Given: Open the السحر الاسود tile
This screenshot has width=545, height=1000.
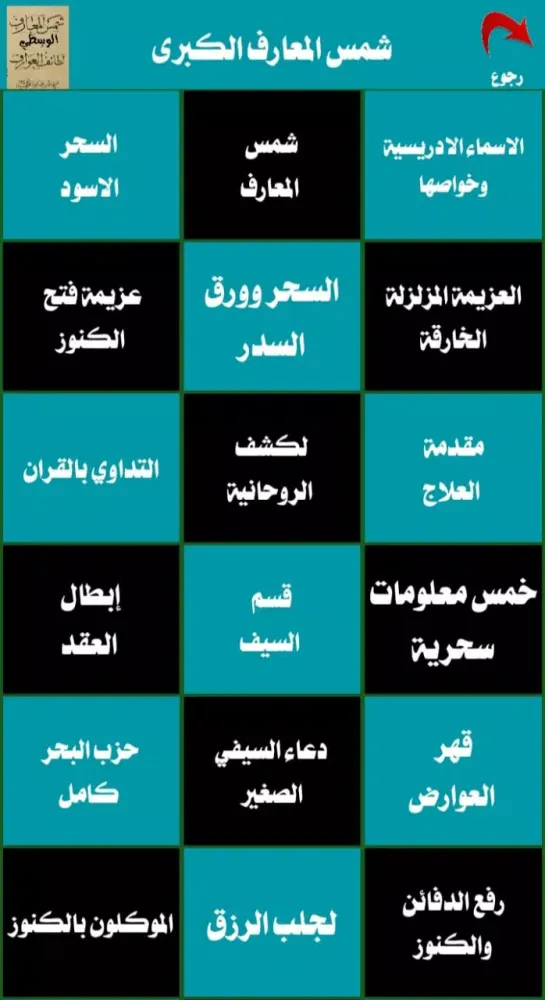Looking at the screenshot, I should [x=91, y=165].
